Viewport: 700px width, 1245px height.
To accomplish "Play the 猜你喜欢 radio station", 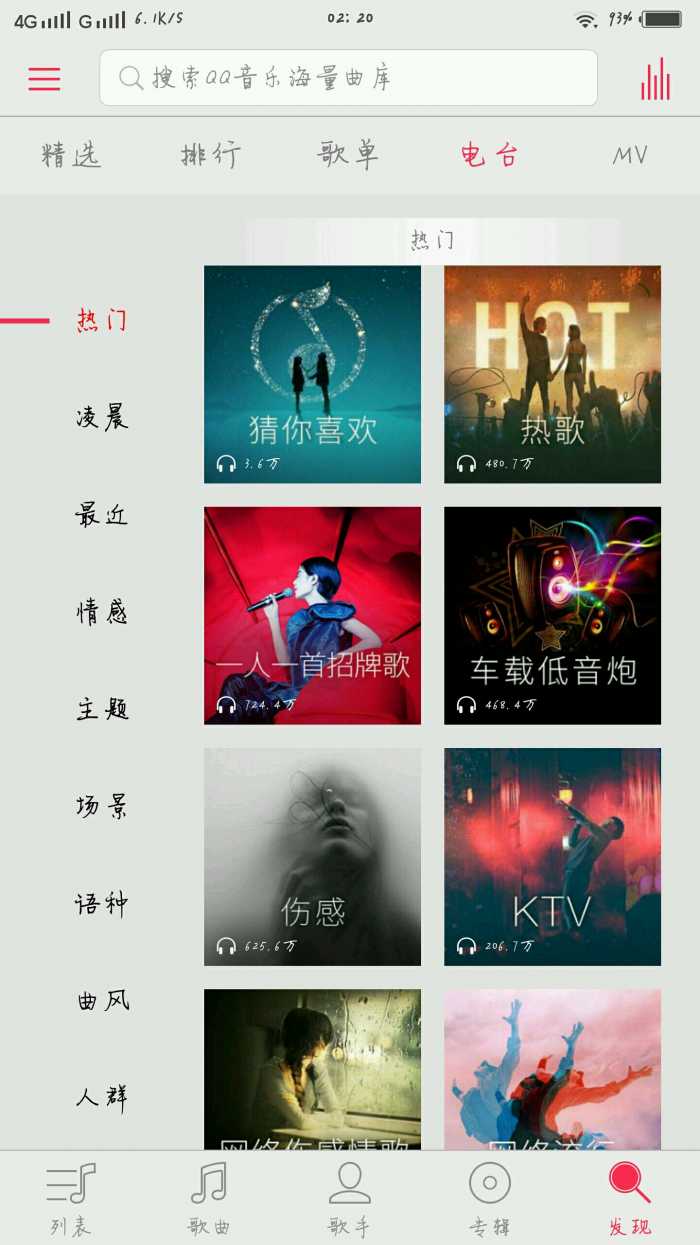I will pyautogui.click(x=312, y=374).
